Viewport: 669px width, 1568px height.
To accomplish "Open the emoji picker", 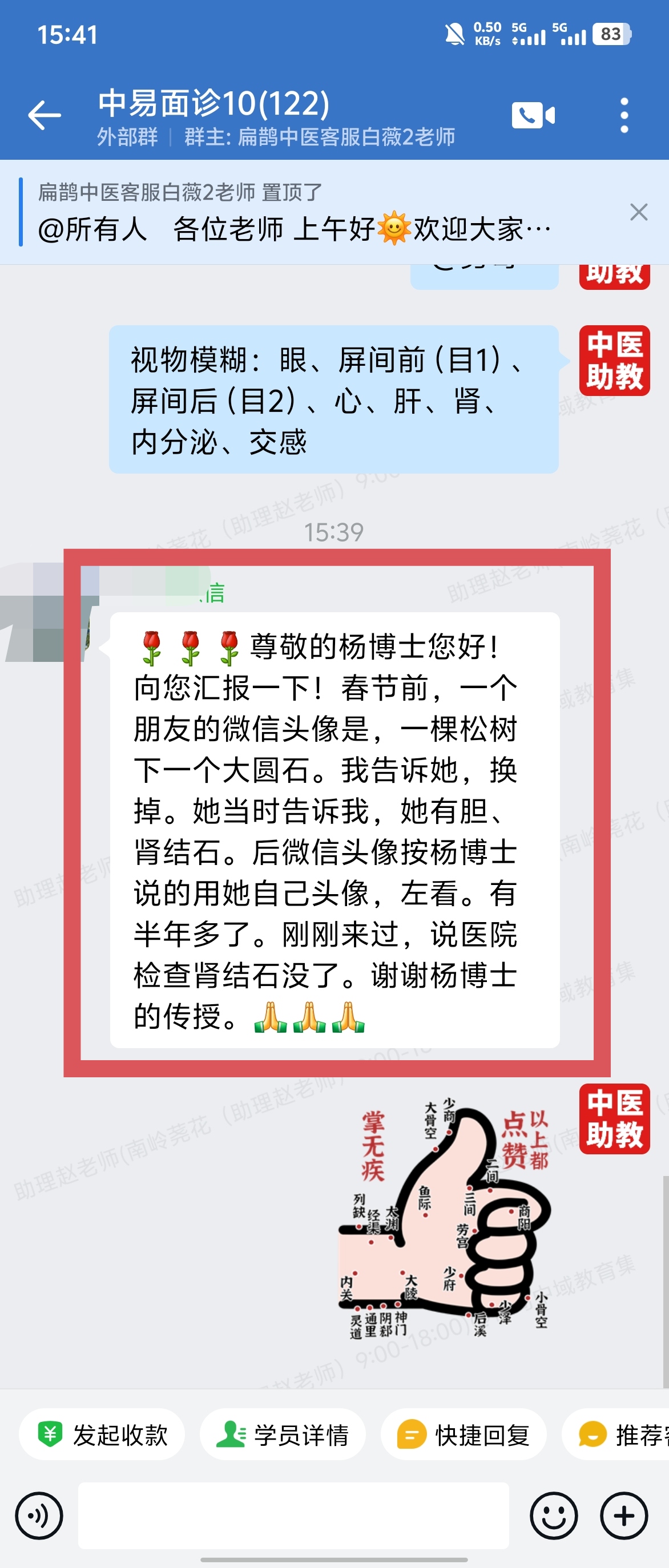I will tap(553, 1515).
